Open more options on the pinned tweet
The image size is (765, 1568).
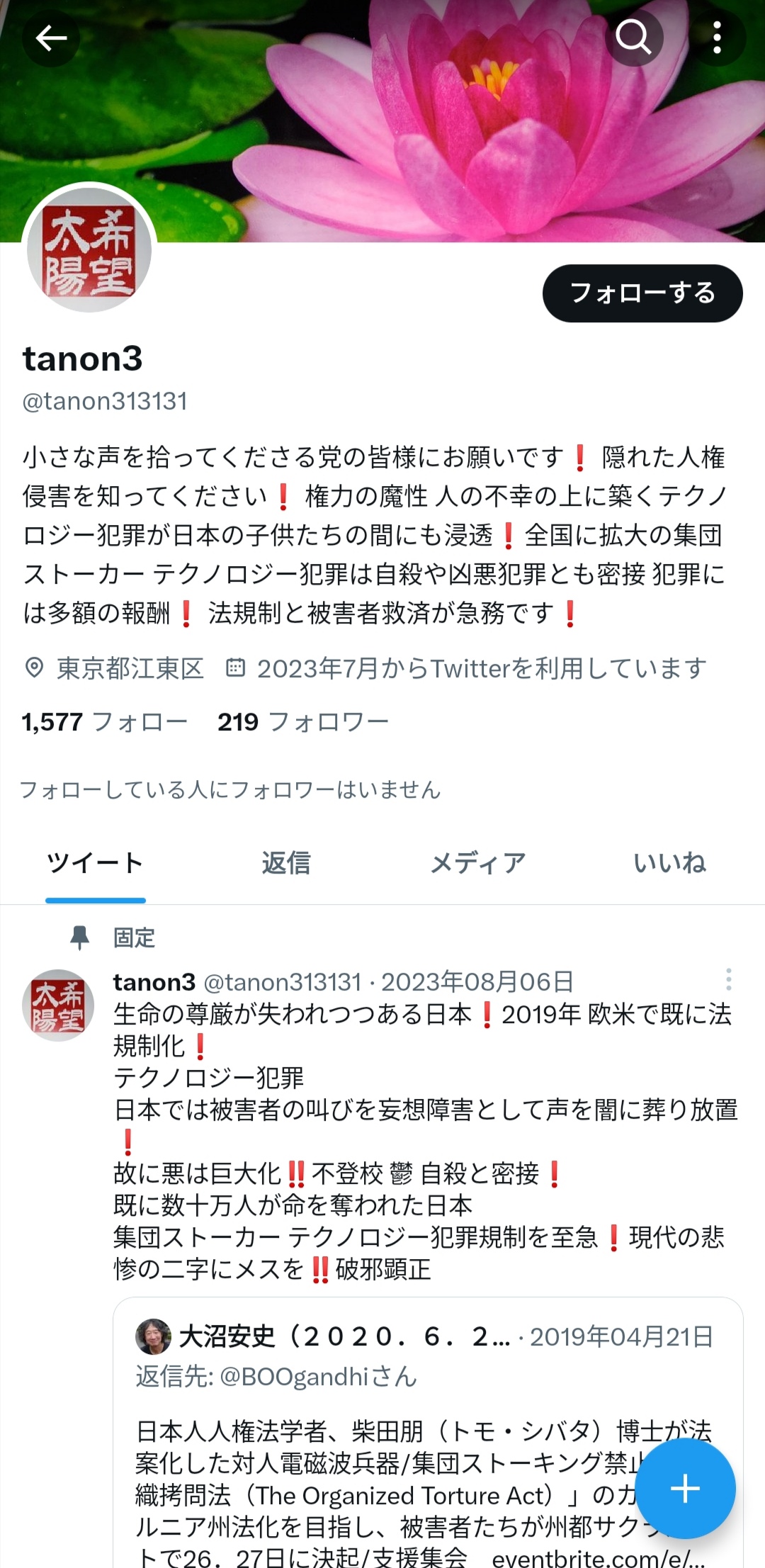click(728, 979)
